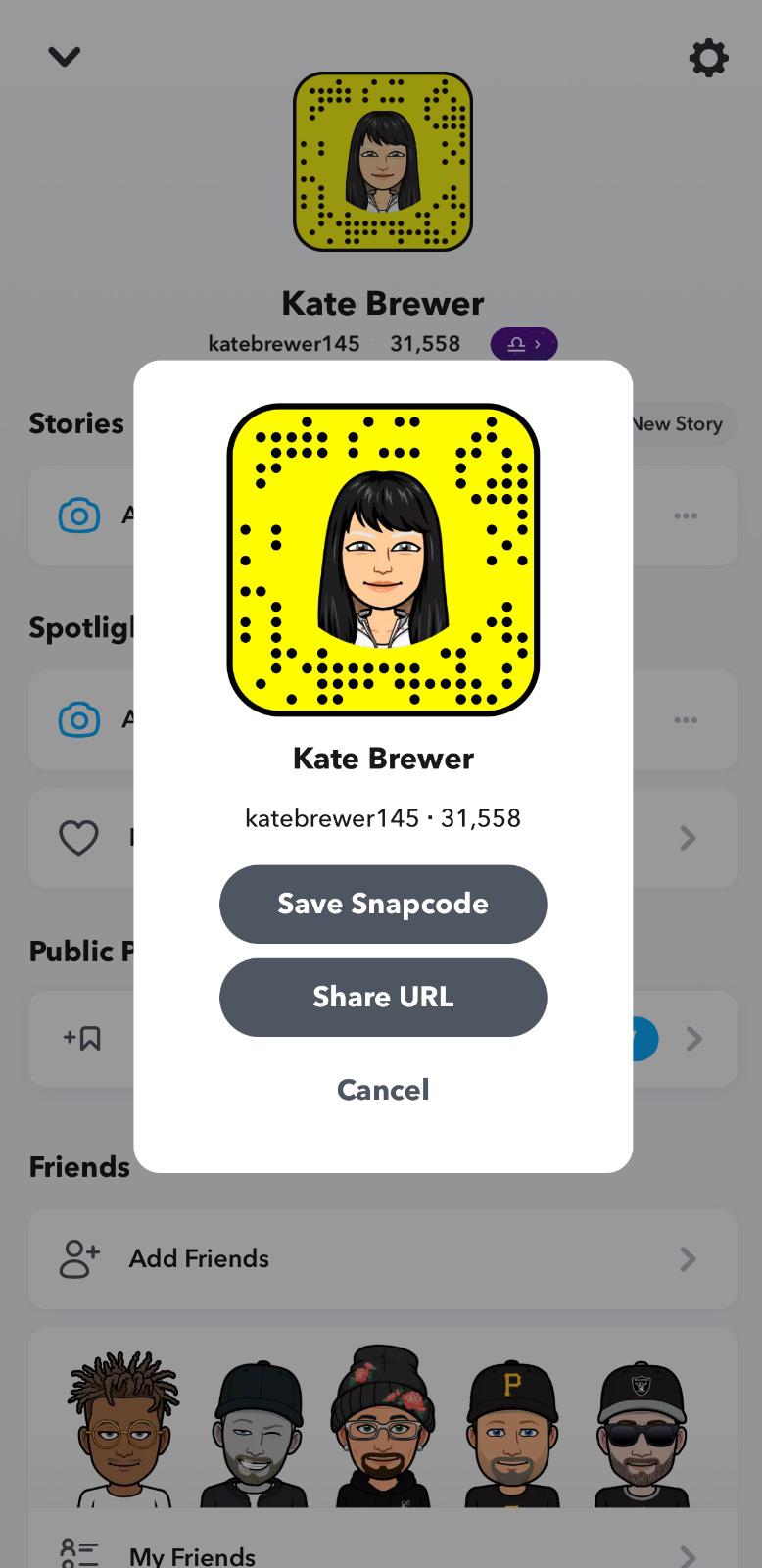Cancel the Snapcode dialog
The width and height of the screenshot is (762, 1568).
(383, 1090)
